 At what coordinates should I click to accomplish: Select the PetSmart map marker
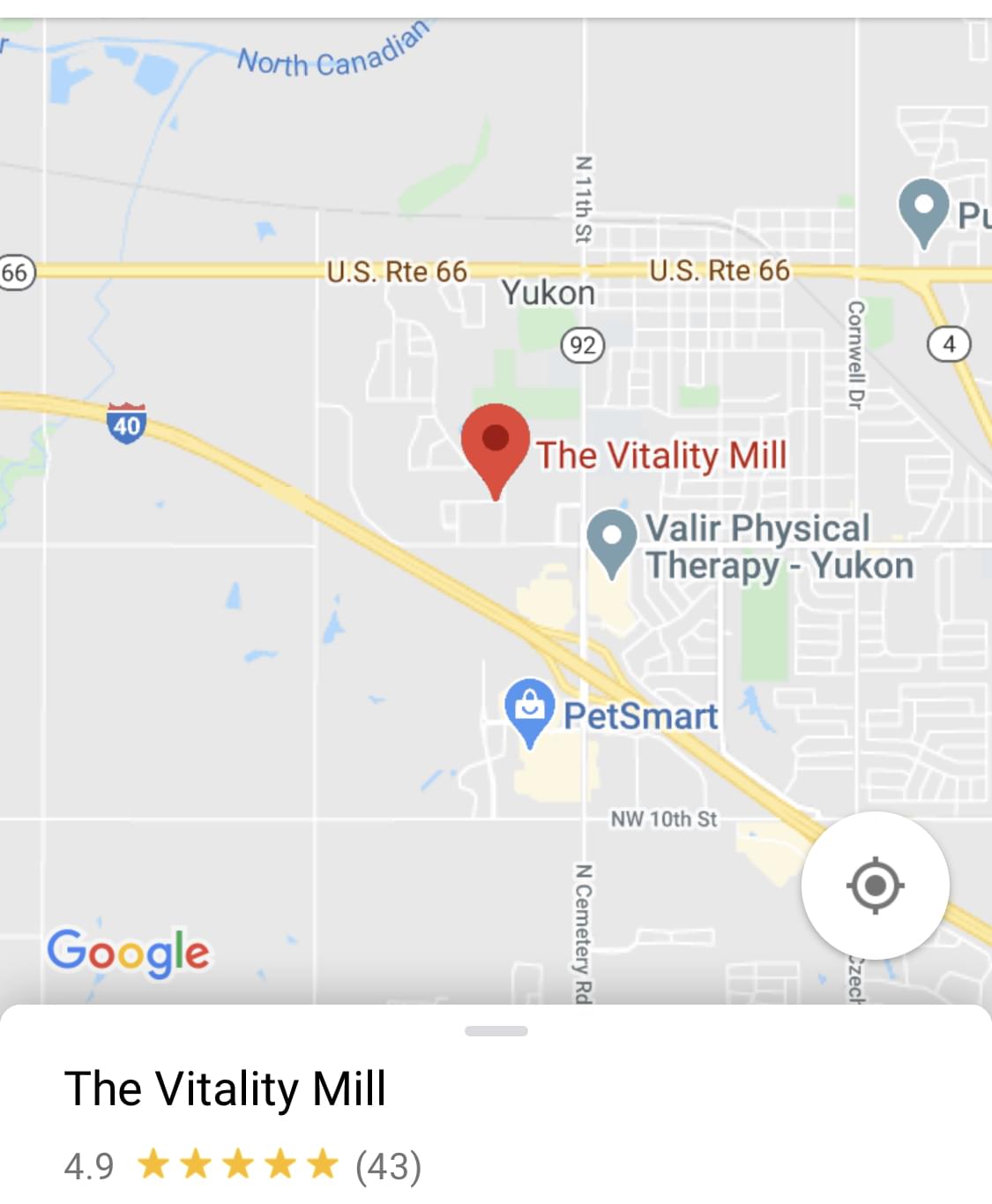529,707
